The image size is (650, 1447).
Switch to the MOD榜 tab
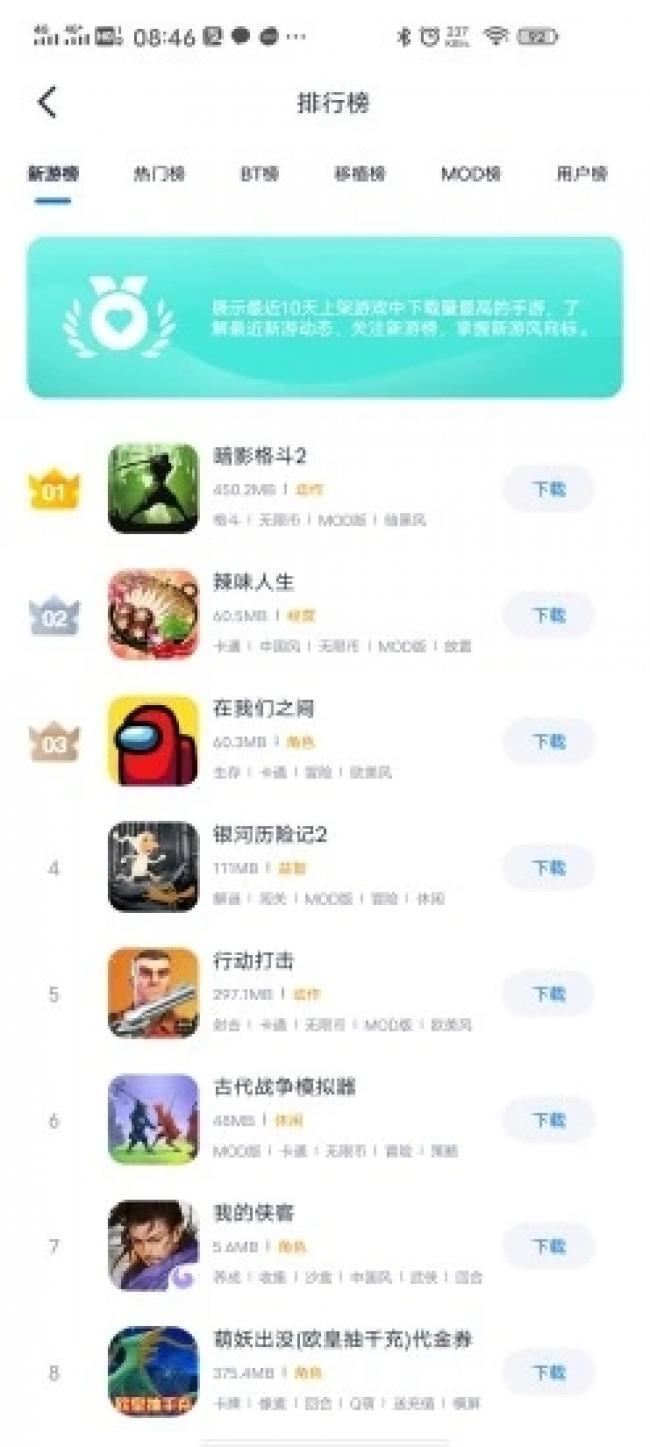point(470,174)
